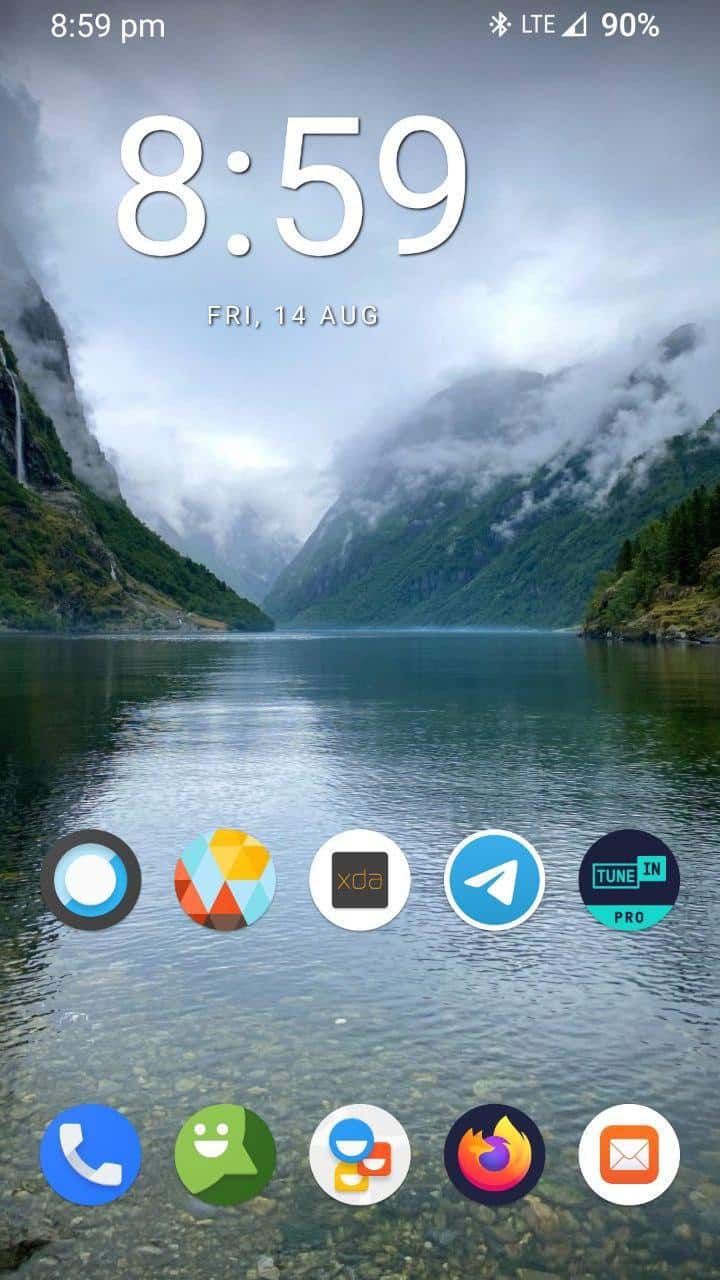Open TuneIn Pro radio

click(x=629, y=880)
